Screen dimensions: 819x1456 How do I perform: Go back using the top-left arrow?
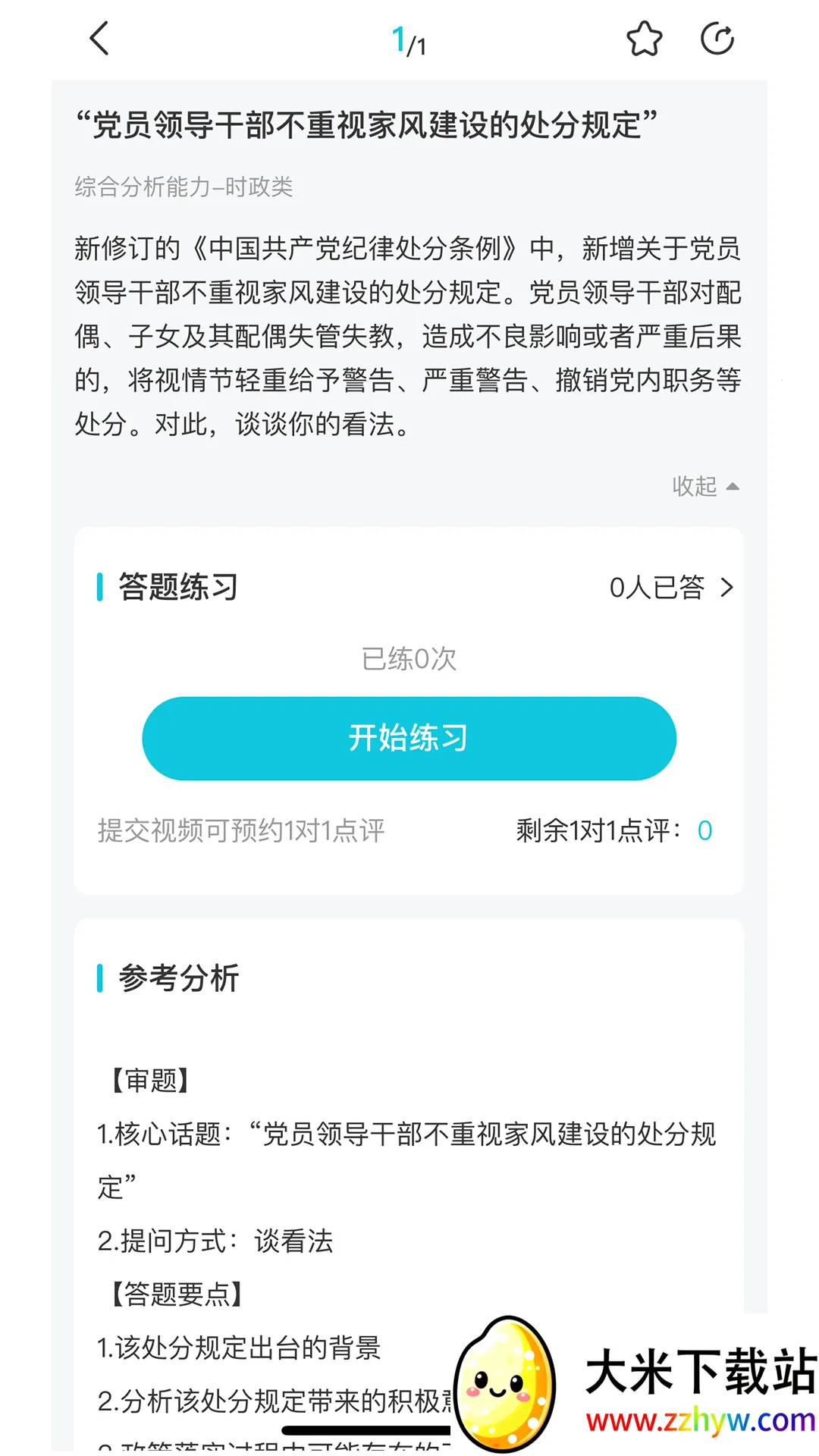point(100,39)
